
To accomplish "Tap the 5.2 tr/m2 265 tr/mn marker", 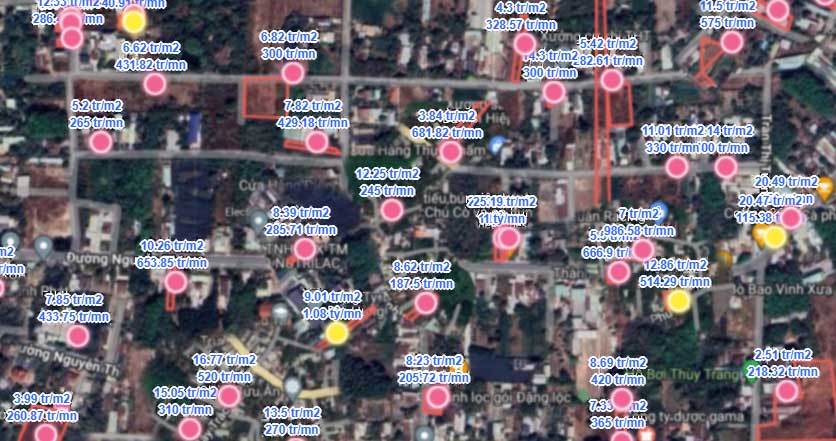I will (x=100, y=142).
